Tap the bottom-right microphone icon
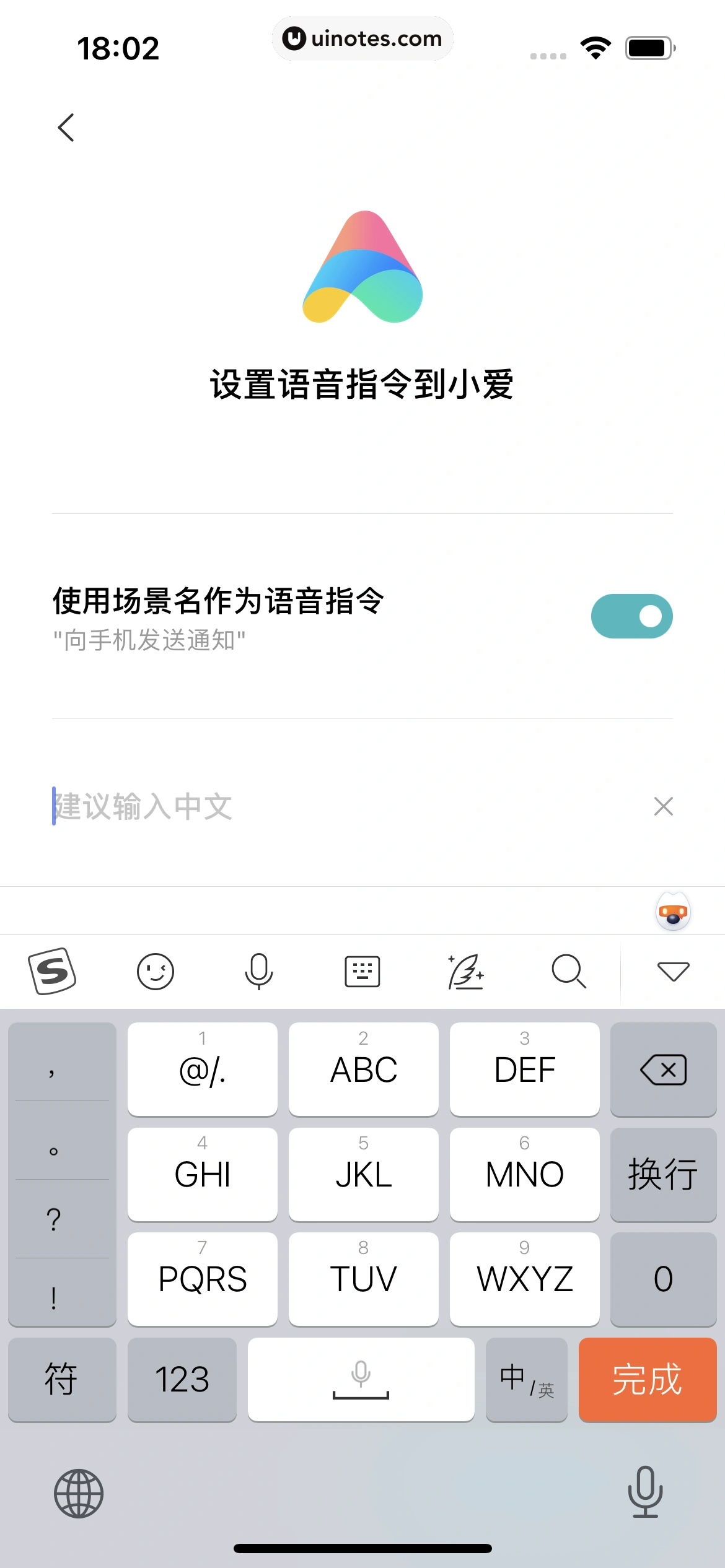The height and width of the screenshot is (1568, 725). click(646, 1493)
